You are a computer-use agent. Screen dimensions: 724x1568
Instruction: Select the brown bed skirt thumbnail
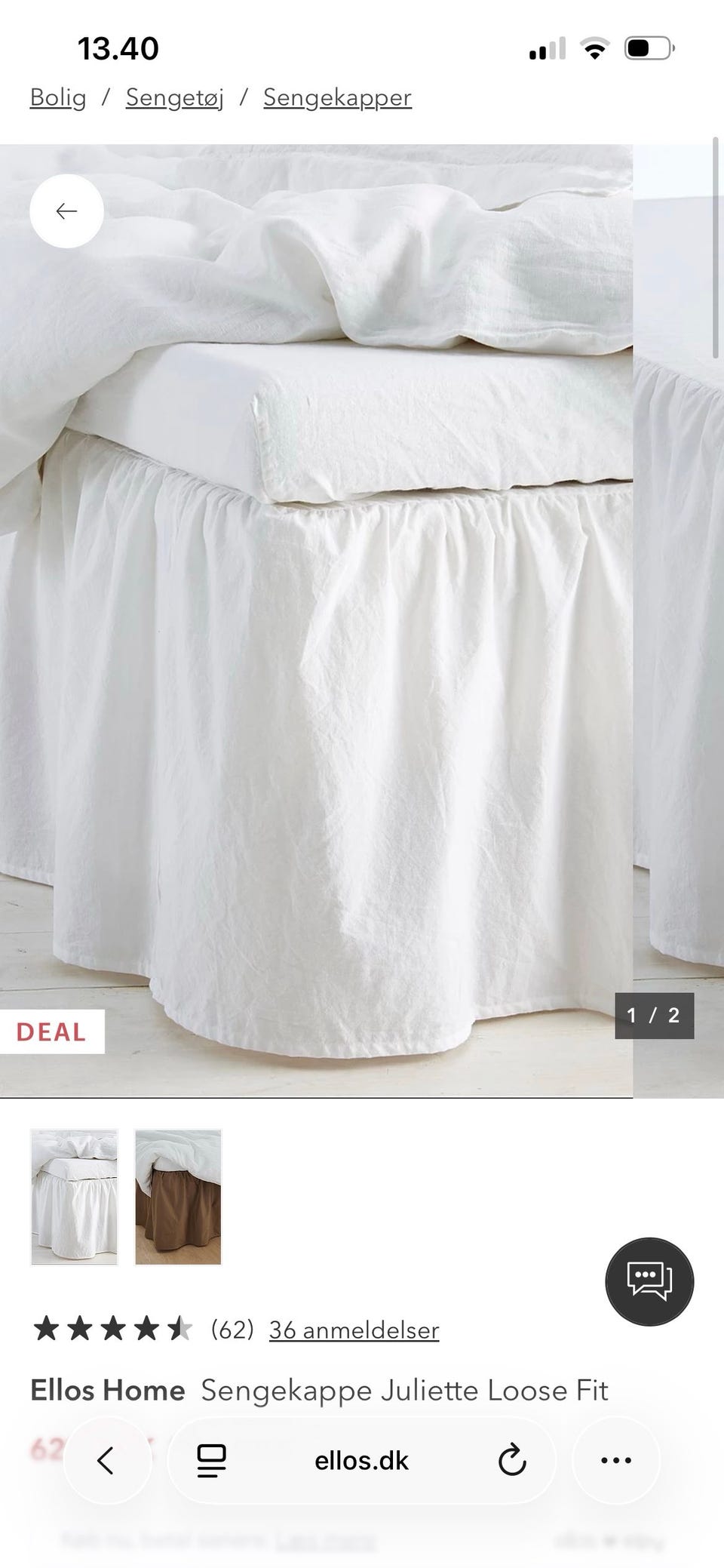click(x=178, y=1197)
